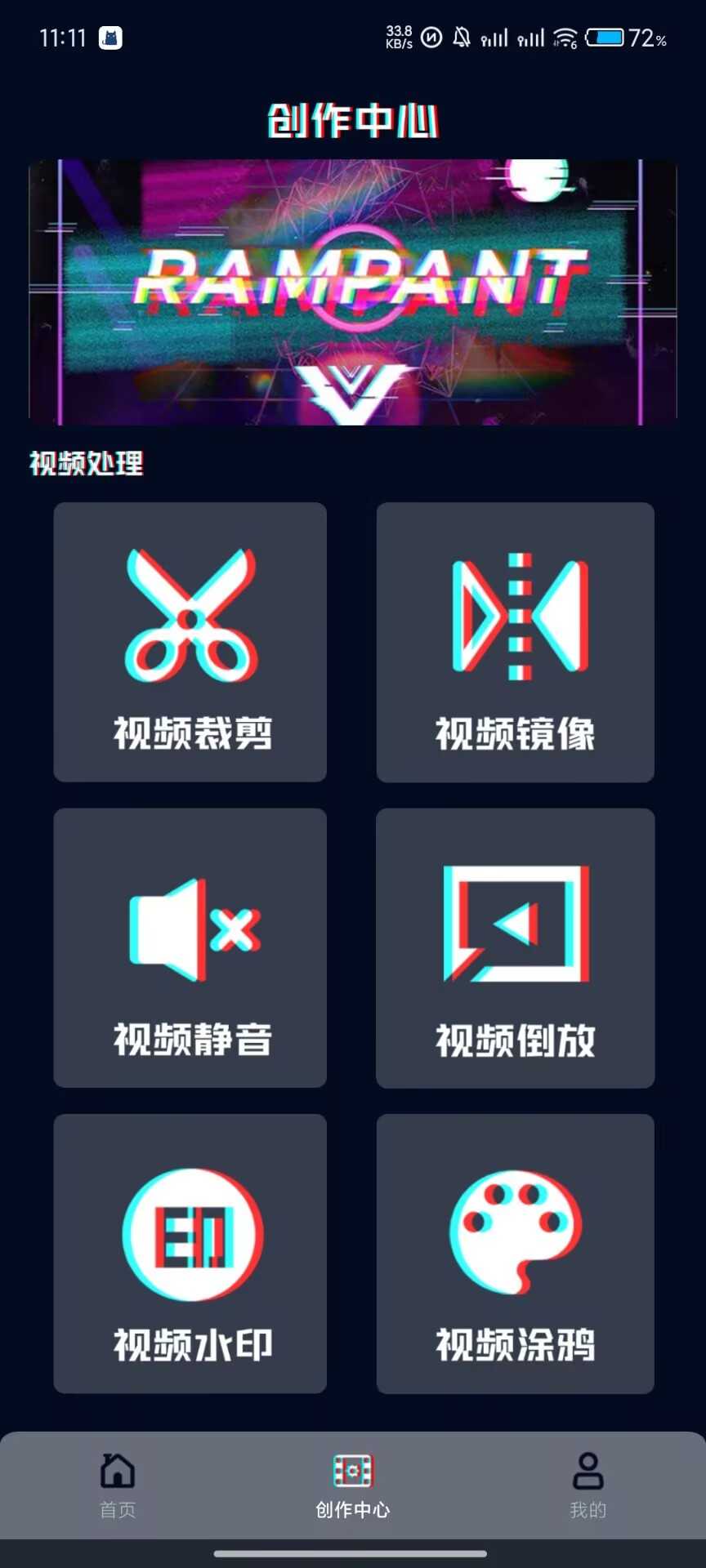The width and height of the screenshot is (706, 1568).
Task: Tap the RAMPANT banner image
Action: coord(353,292)
